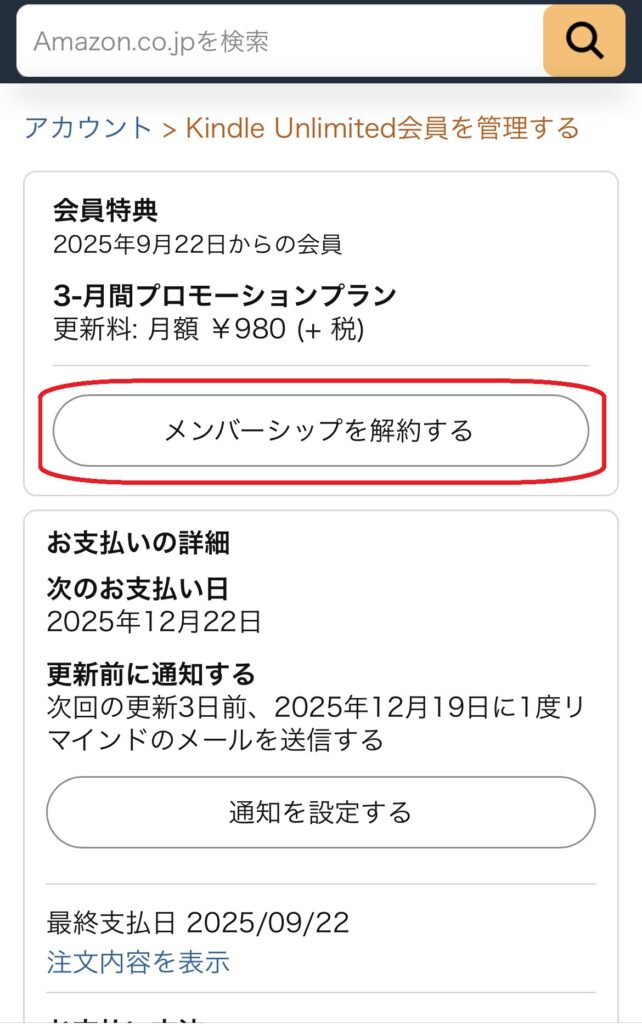Tap メンバーシップを解約する button

point(320,431)
